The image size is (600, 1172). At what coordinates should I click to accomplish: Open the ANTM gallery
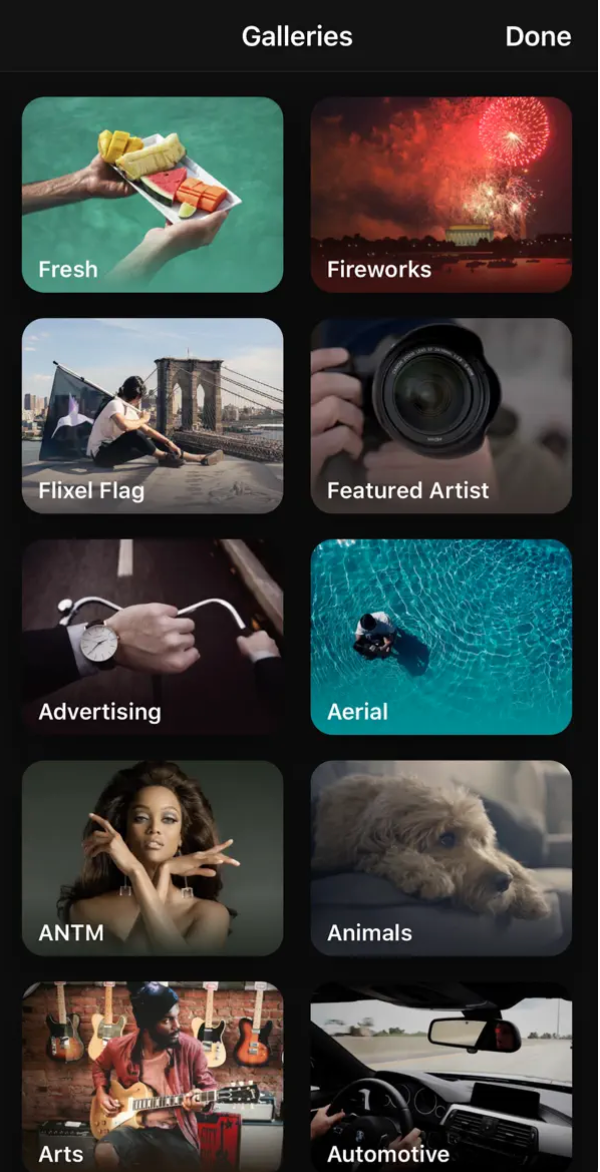(152, 858)
